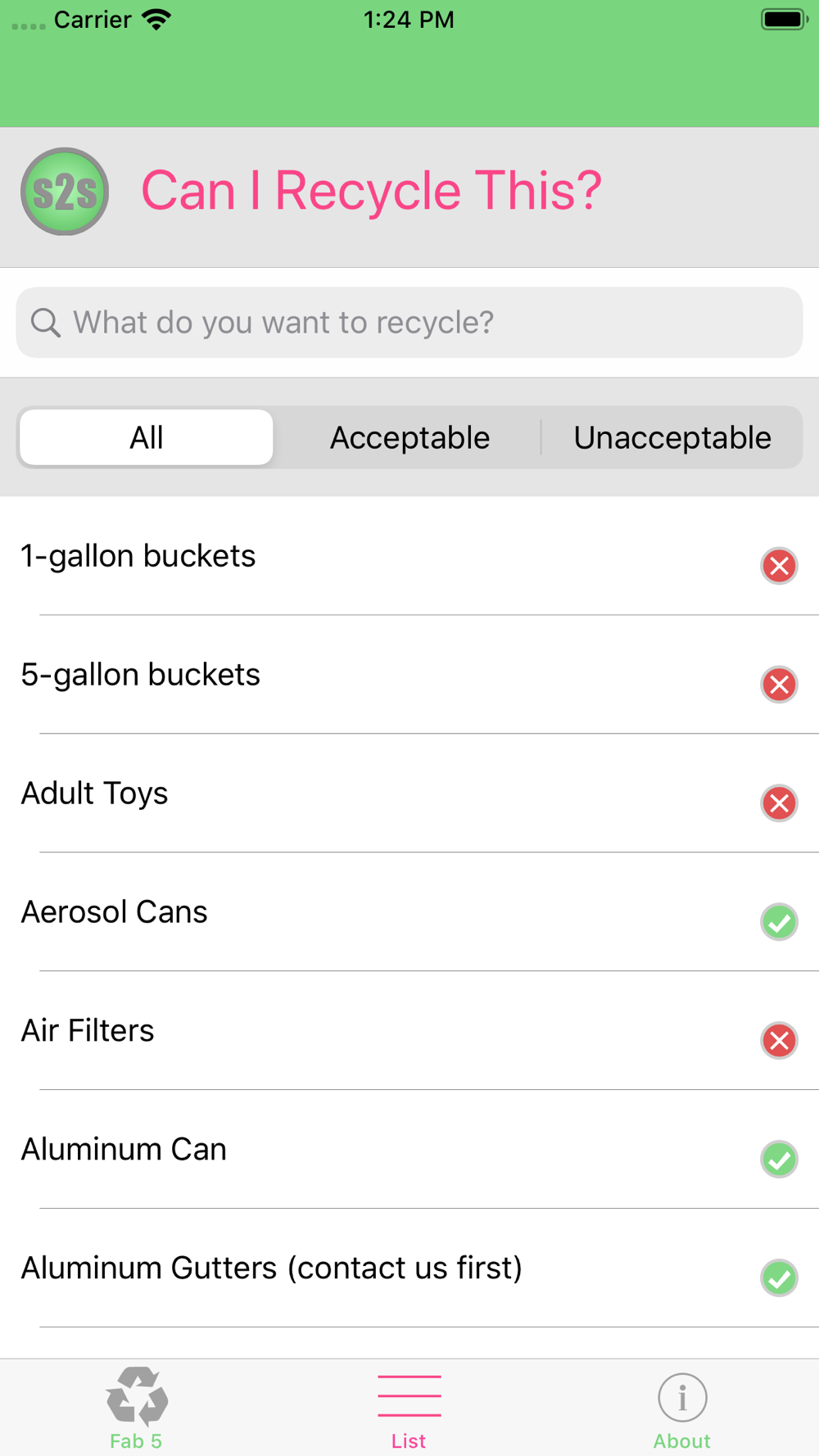Viewport: 819px width, 1456px height.
Task: Open Aluminum Can details
Action: click(409, 1150)
